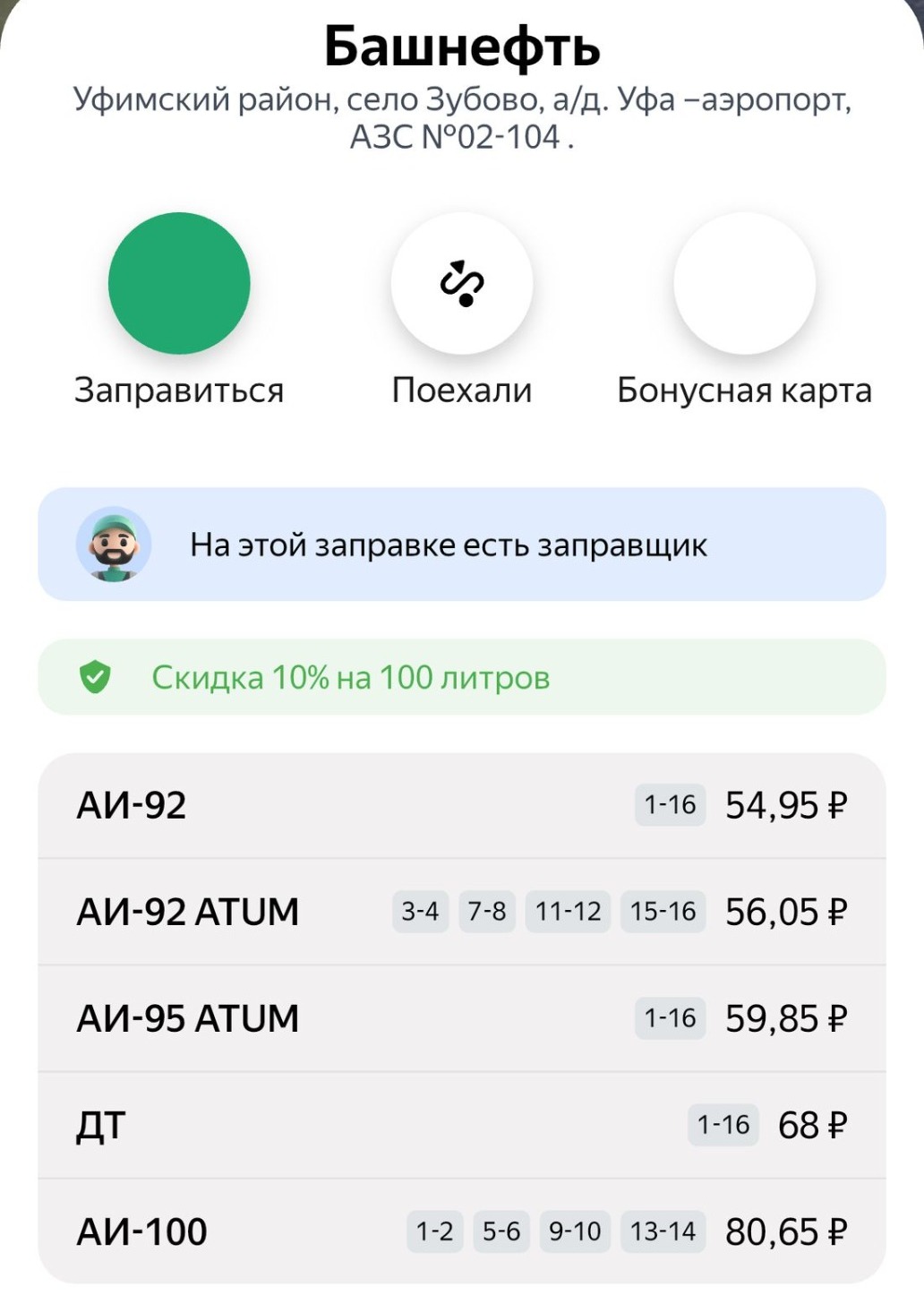The height and width of the screenshot is (1304, 924).
Task: Select pump chip 1-16 for АИ-95 ATUM
Action: (x=670, y=1017)
